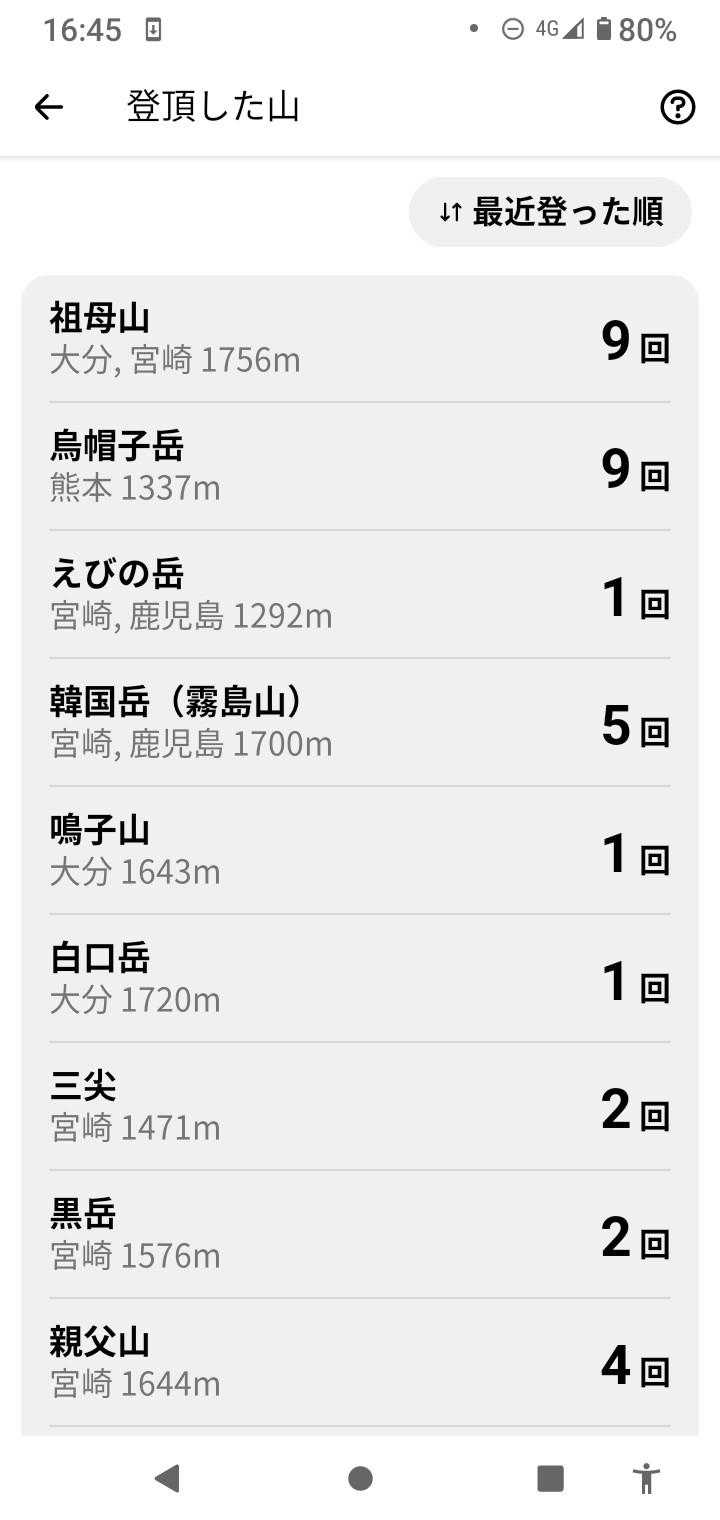View details for えびの岳
This screenshot has height=1520, width=720.
360,595
